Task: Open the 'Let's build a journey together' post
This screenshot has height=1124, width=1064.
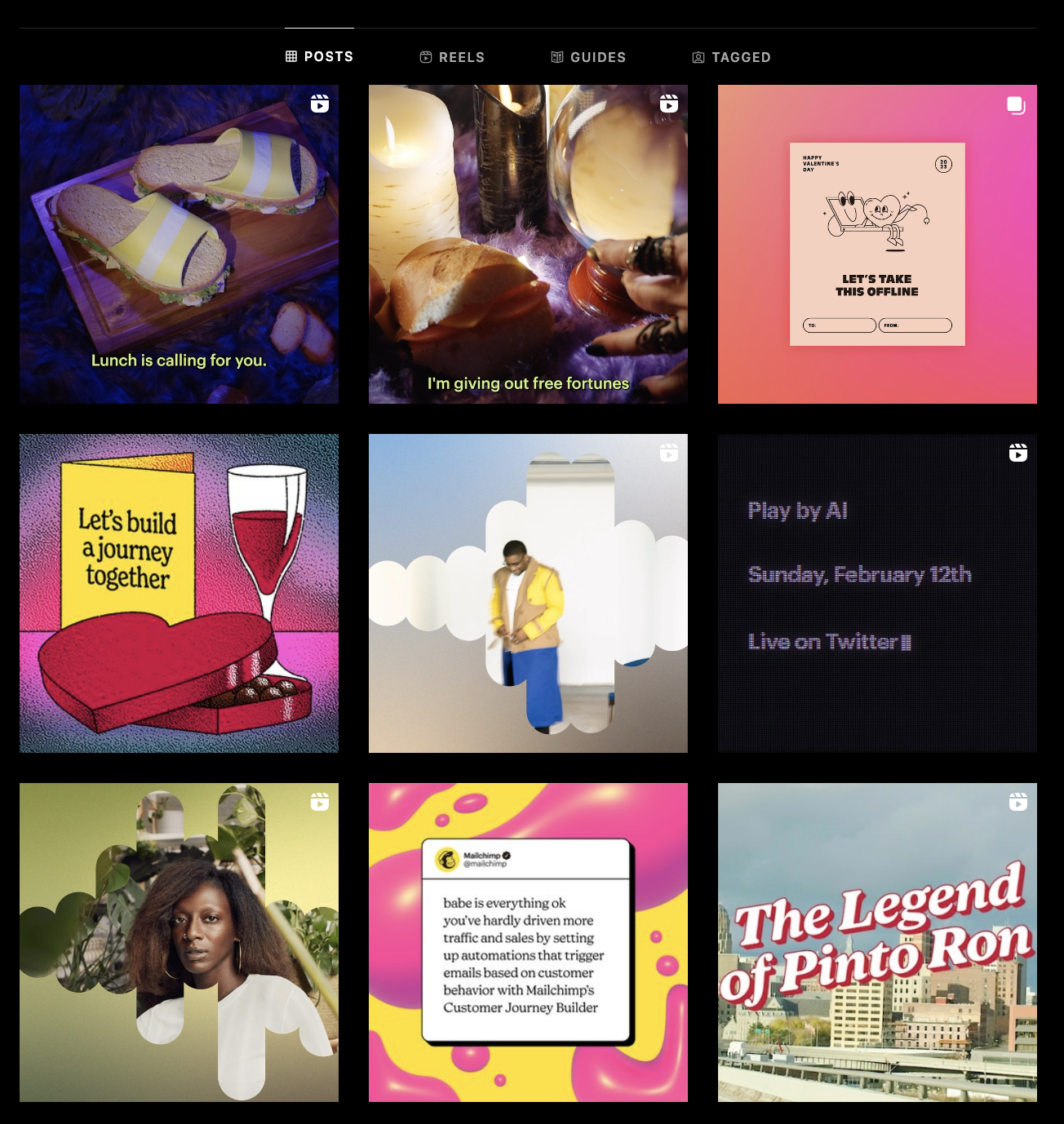Action: tap(179, 593)
